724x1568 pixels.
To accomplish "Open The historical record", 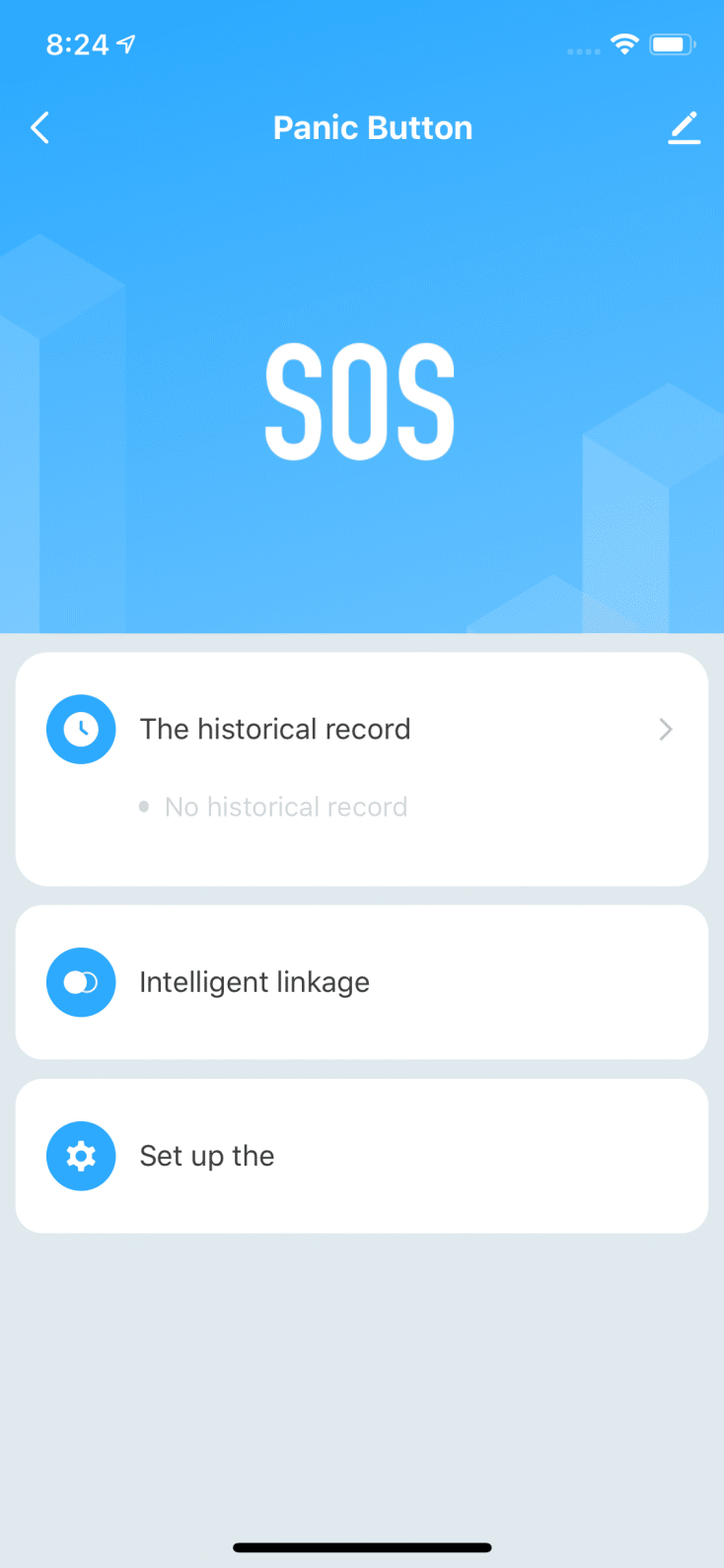I will [361, 730].
